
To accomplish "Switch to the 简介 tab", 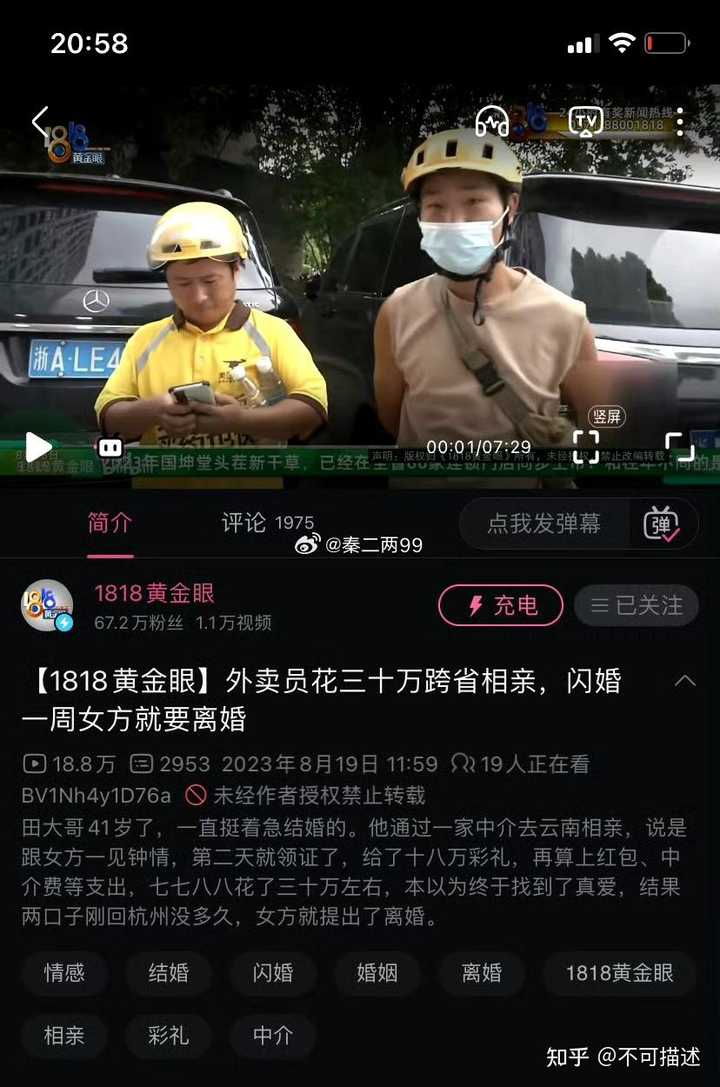I will 109,524.
